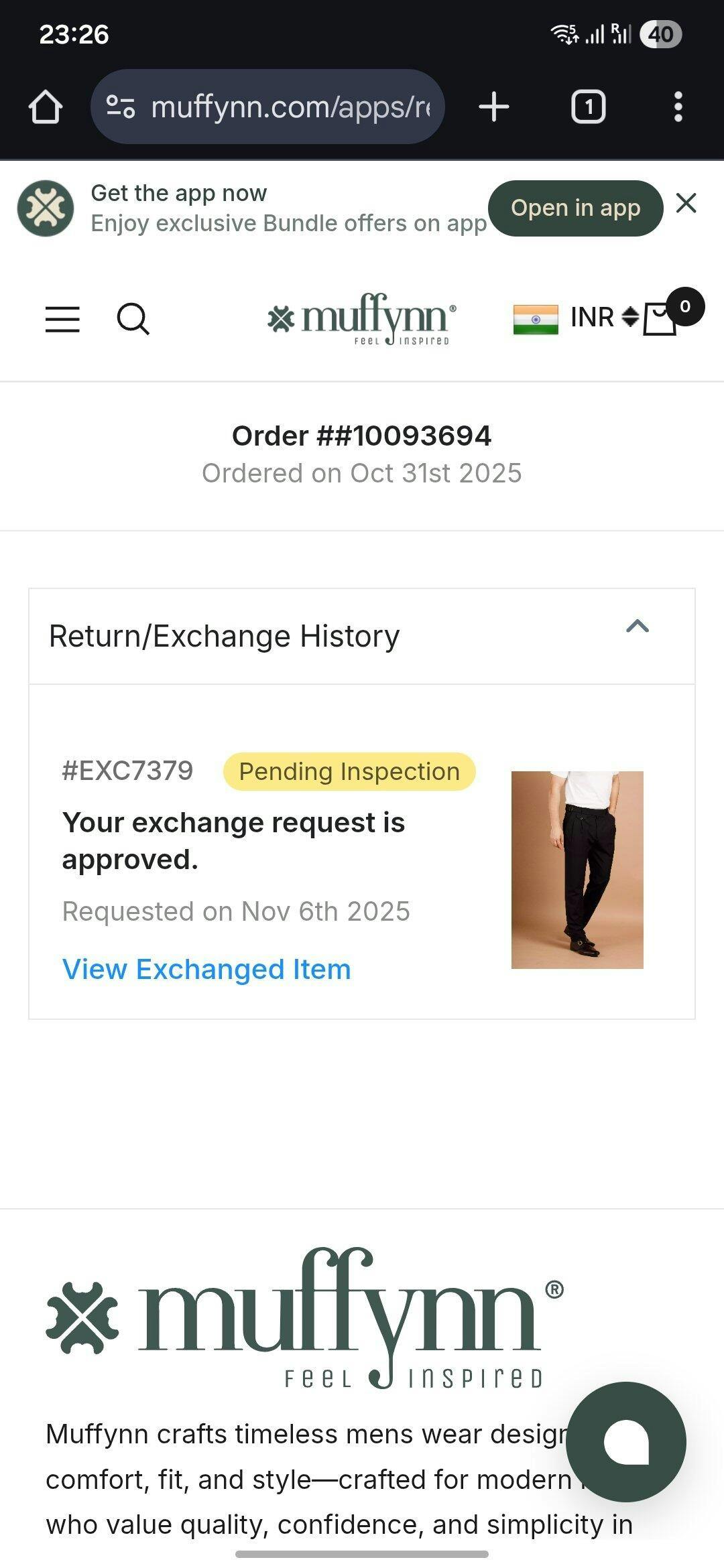Open a new browser tab
724x1568 pixels.
494,107
